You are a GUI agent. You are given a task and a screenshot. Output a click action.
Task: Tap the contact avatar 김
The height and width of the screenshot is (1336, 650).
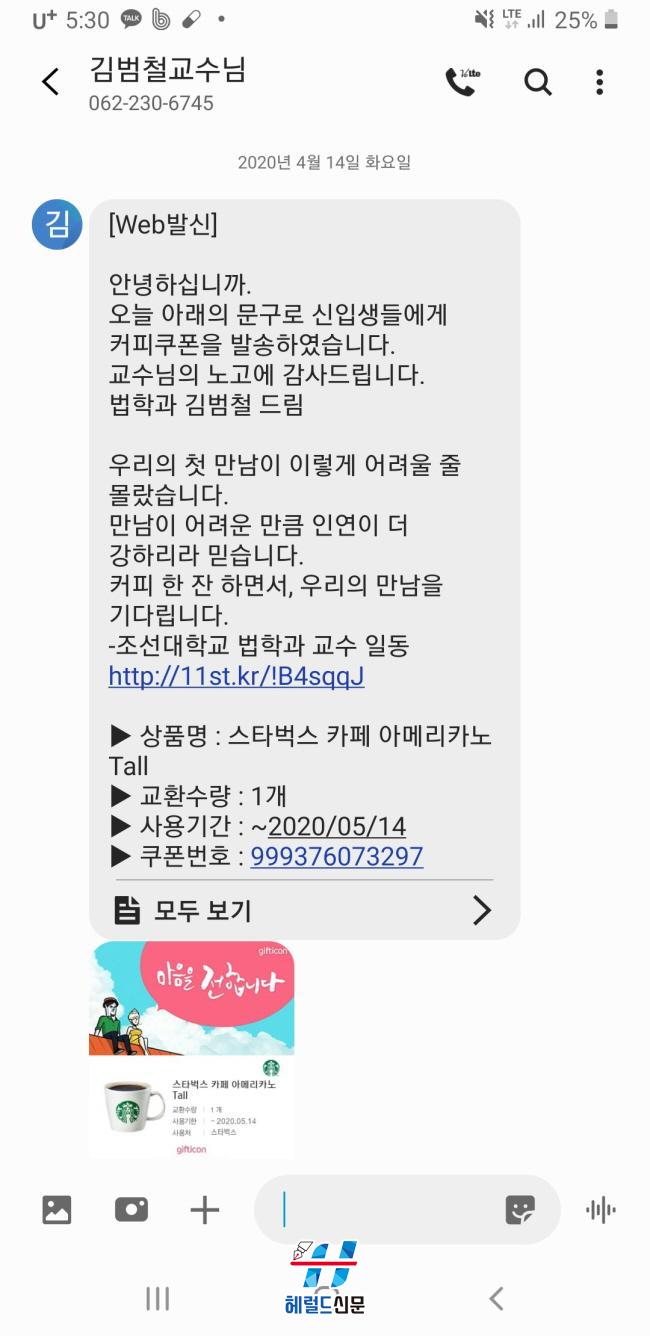[57, 224]
